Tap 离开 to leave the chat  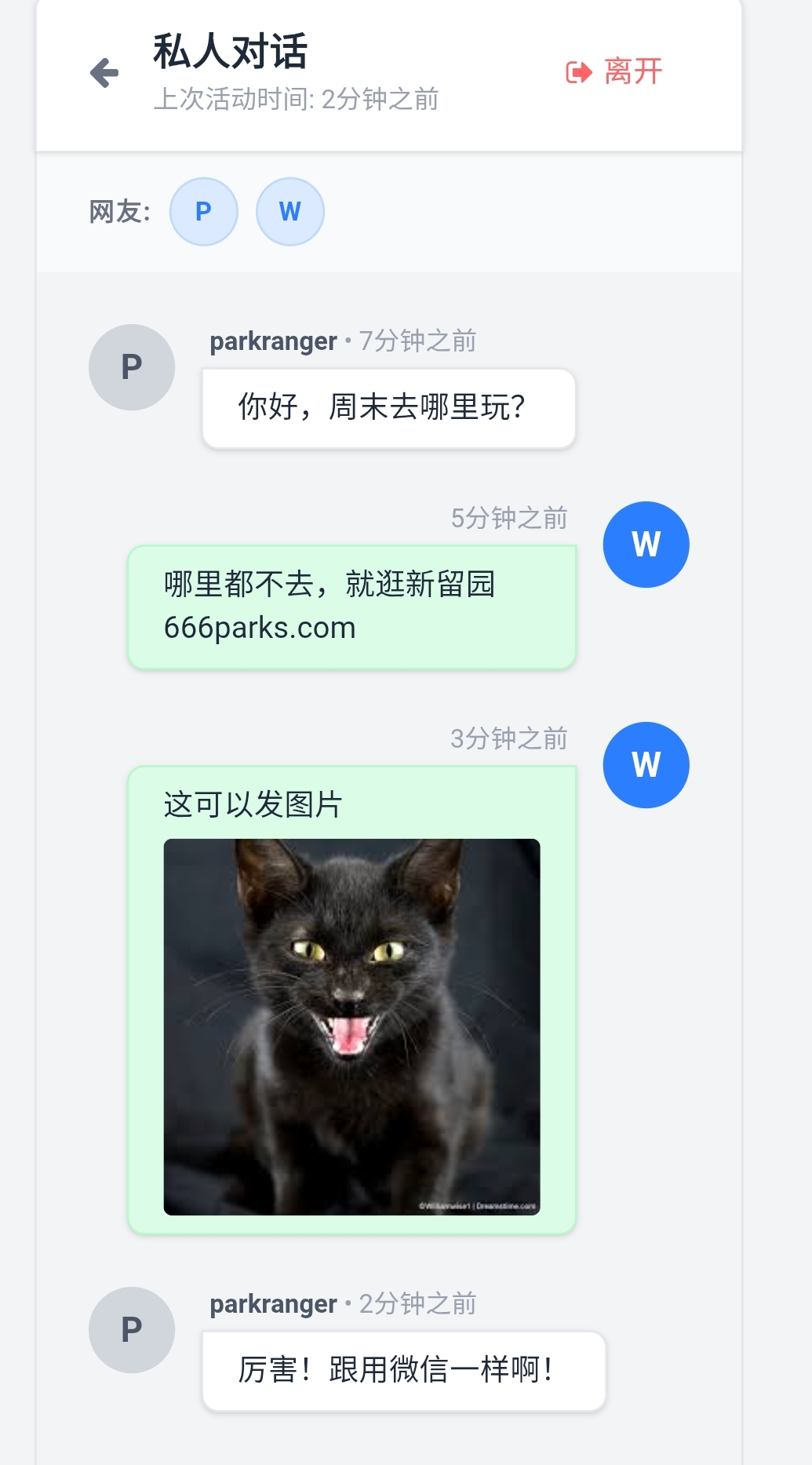pos(614,72)
